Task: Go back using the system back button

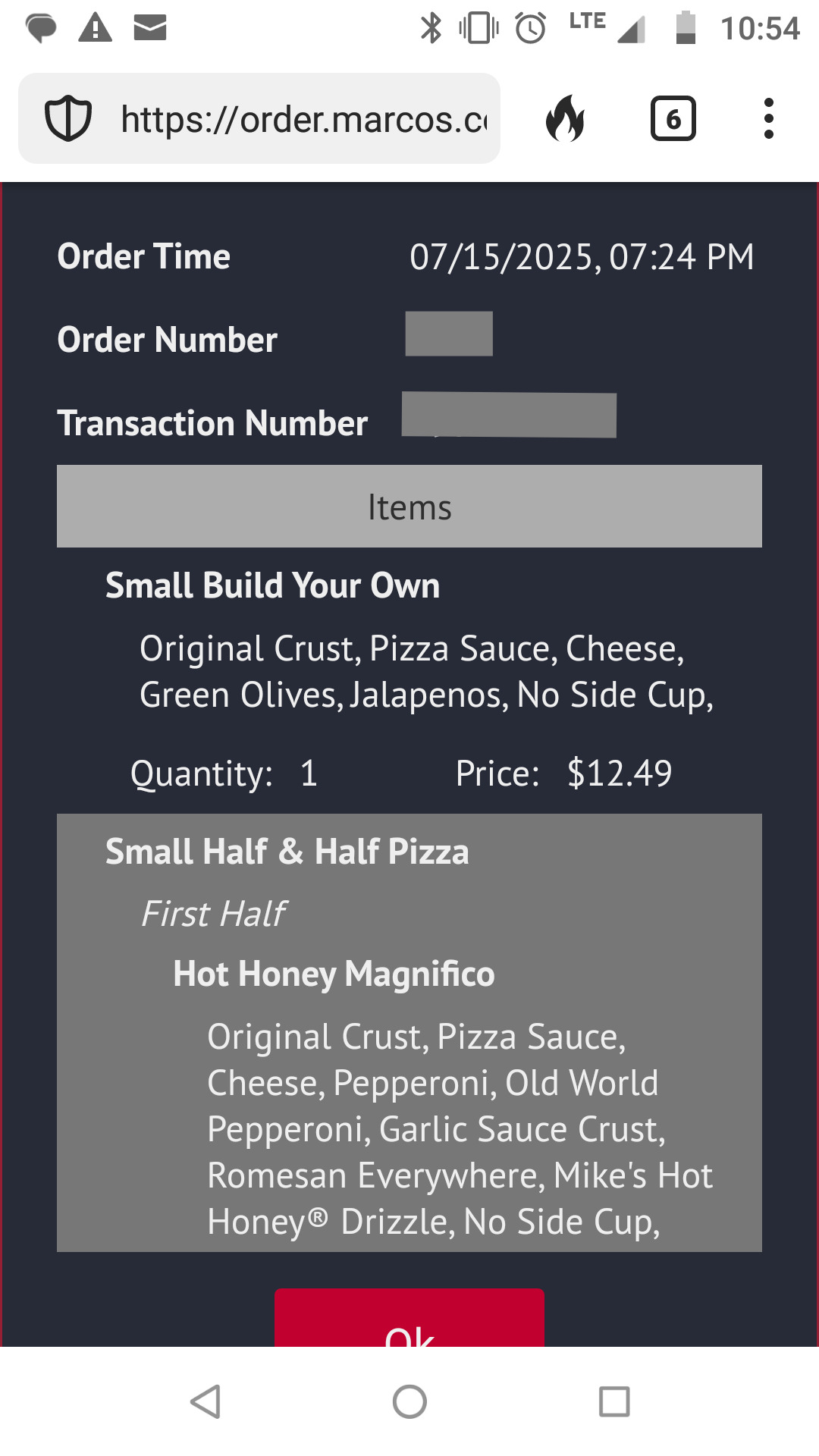Action: coord(206,1401)
